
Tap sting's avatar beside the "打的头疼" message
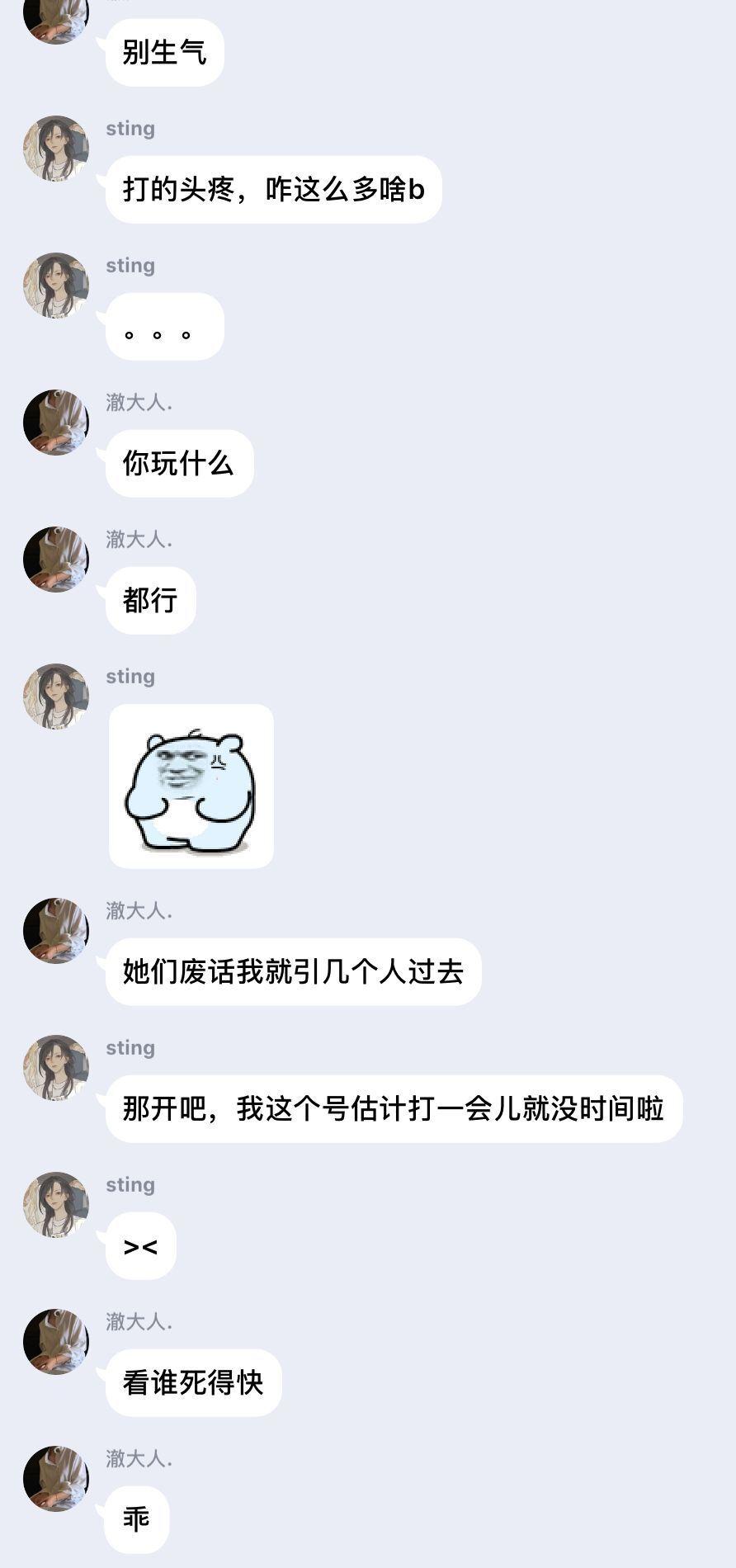(x=55, y=149)
